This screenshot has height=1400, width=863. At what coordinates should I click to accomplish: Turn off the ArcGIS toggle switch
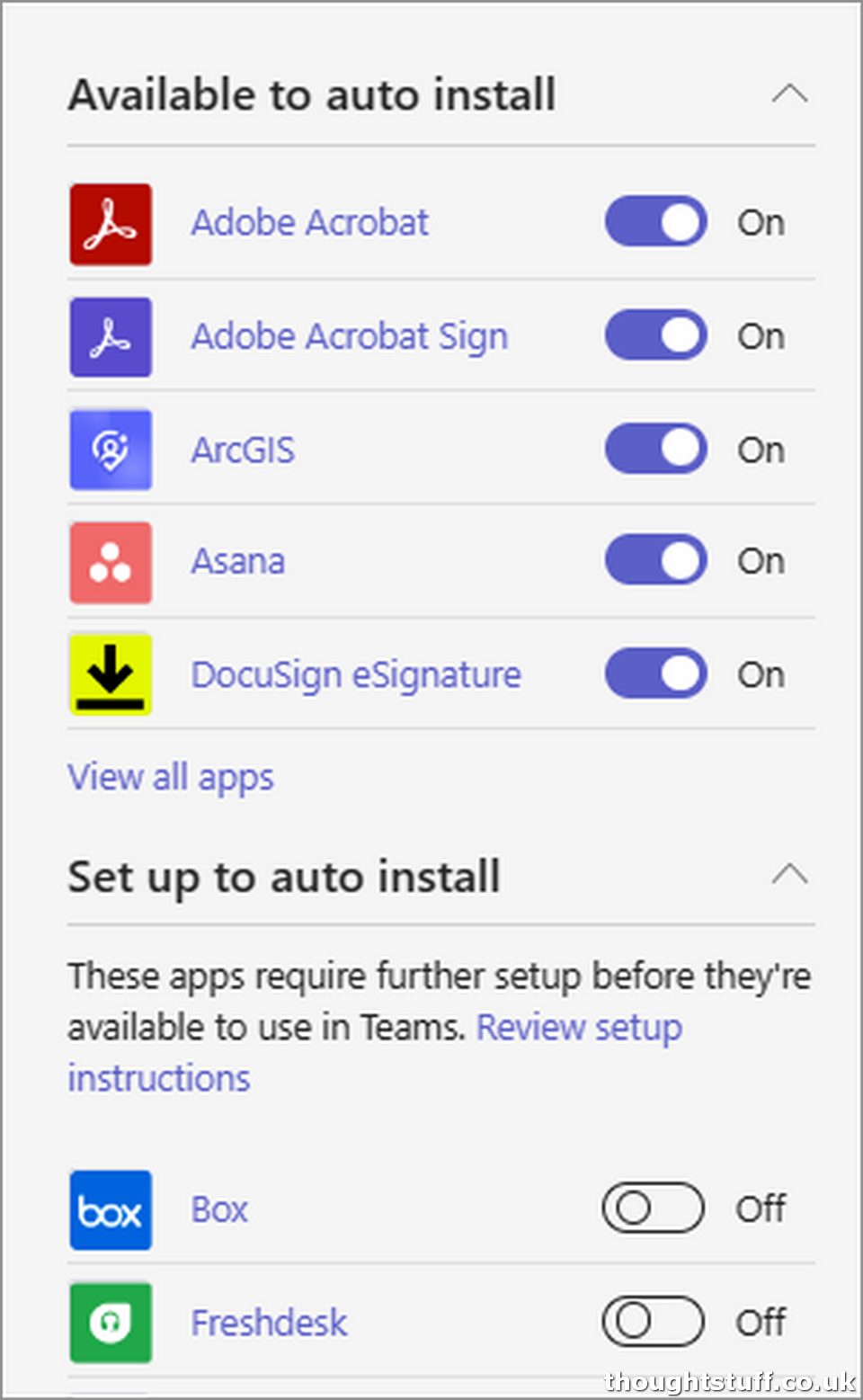click(x=655, y=449)
